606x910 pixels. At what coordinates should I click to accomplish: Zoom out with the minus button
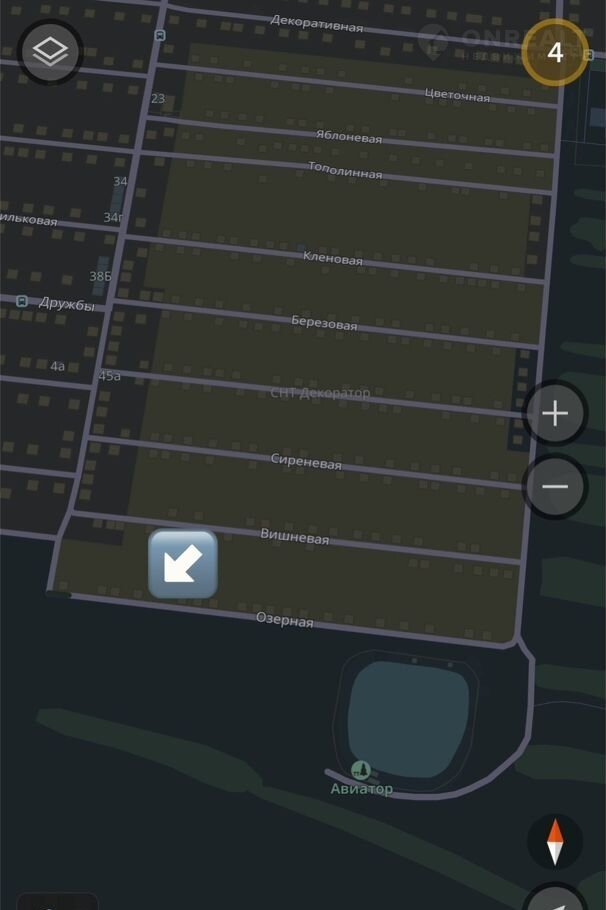pyautogui.click(x=555, y=487)
